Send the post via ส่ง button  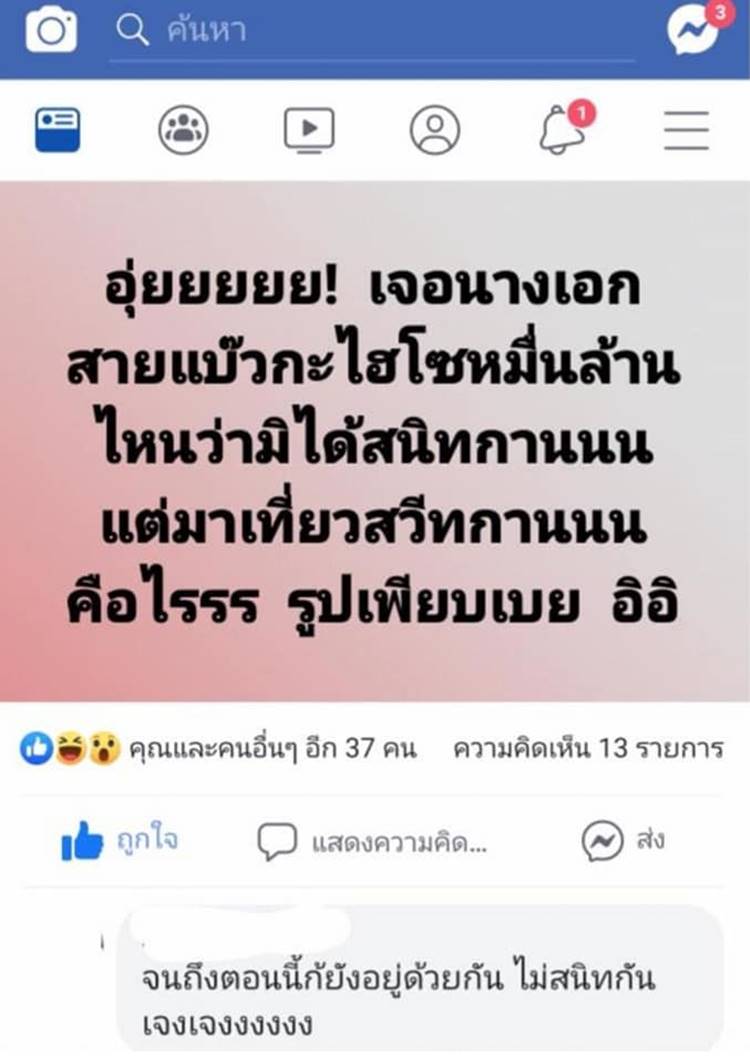(x=624, y=841)
